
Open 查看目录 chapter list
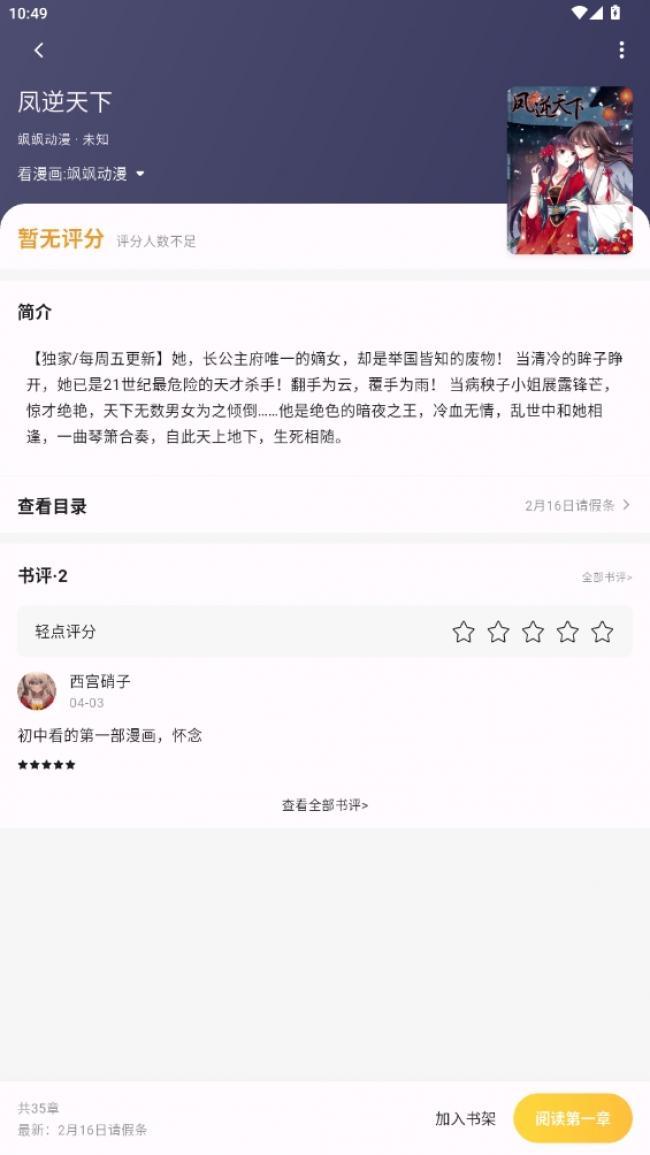(x=324, y=506)
